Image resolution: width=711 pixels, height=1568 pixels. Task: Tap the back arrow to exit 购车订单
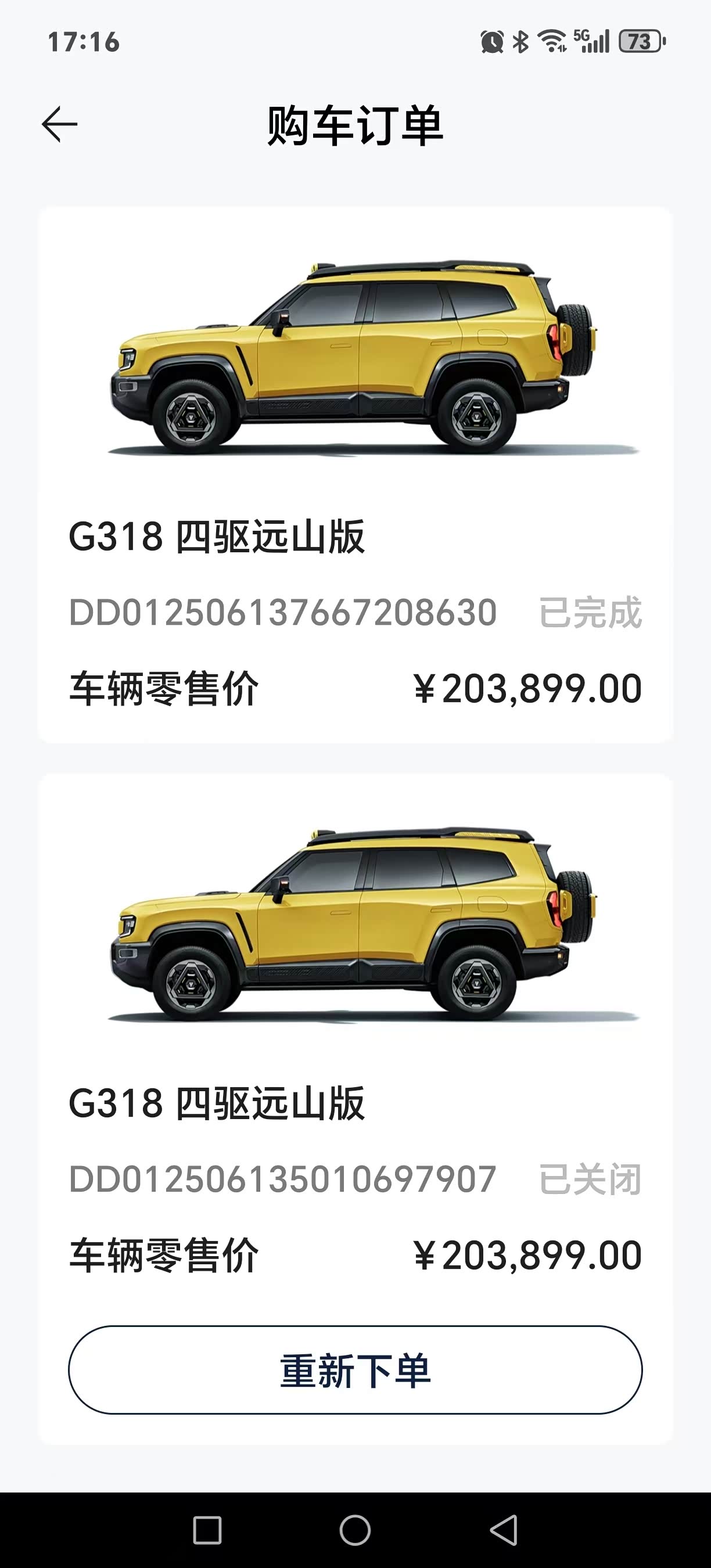[59, 124]
